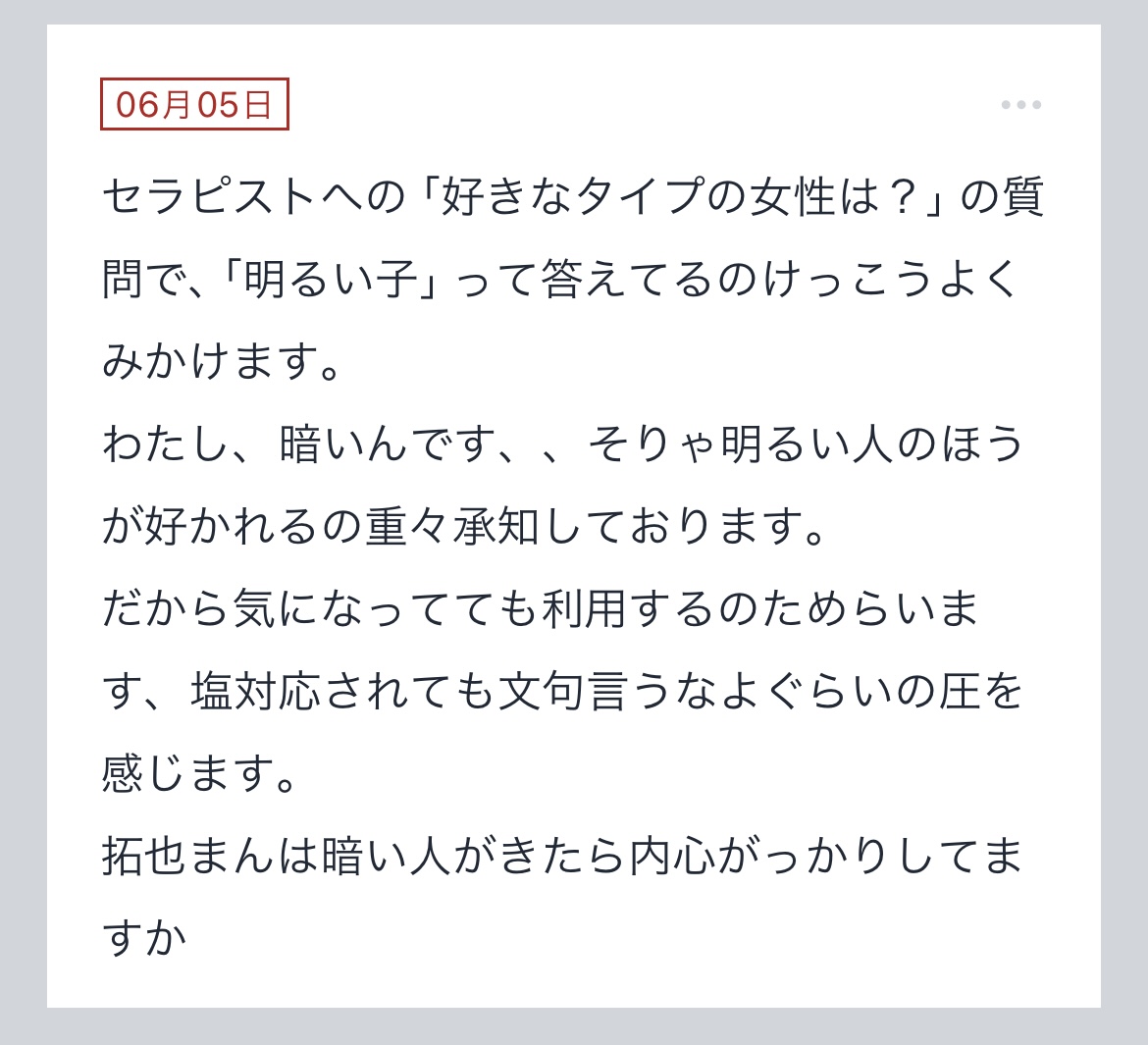Open the three-dot overflow menu
The width and height of the screenshot is (1148, 1045).
click(1020, 104)
